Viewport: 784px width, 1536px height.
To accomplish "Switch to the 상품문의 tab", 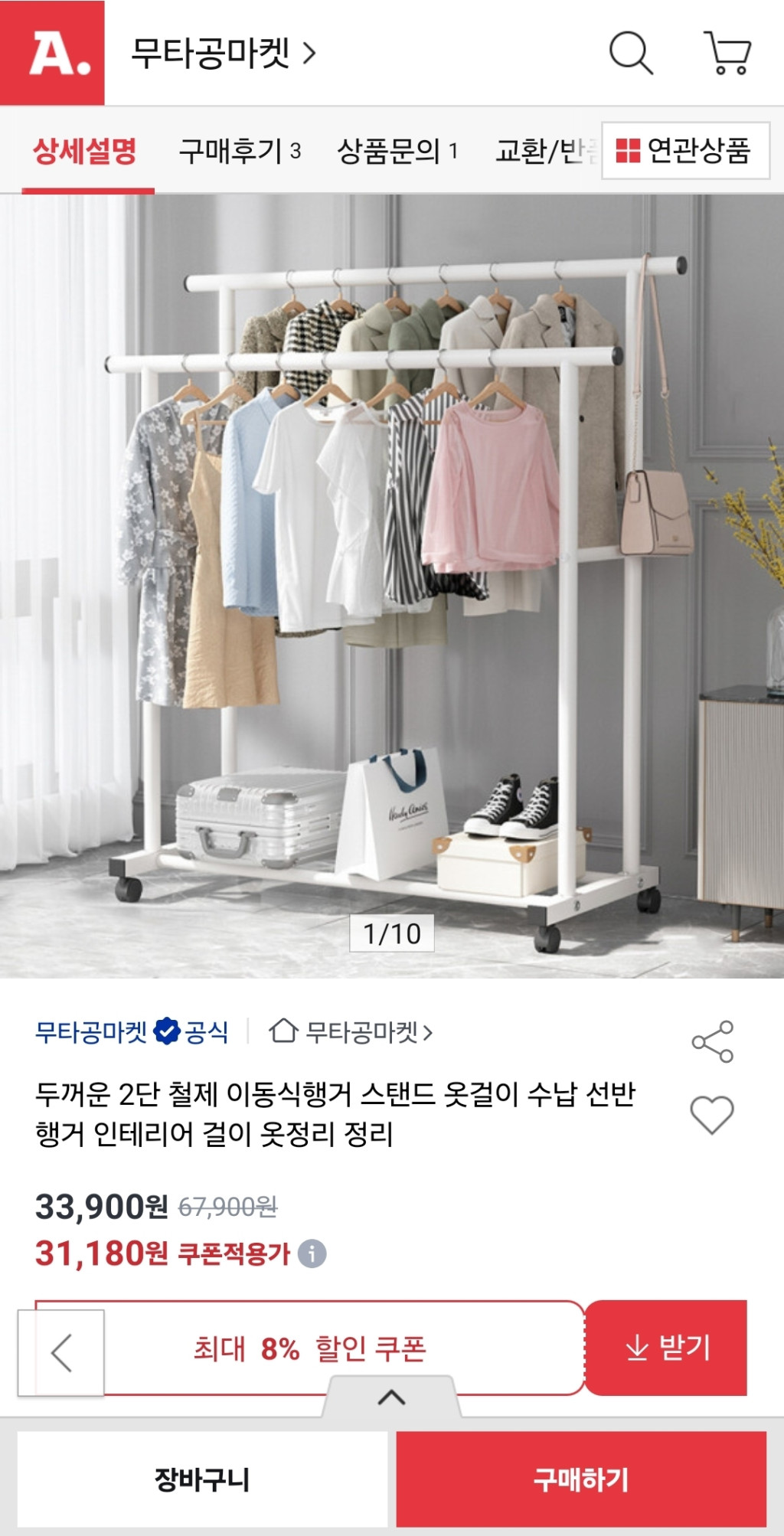I will coord(397,151).
